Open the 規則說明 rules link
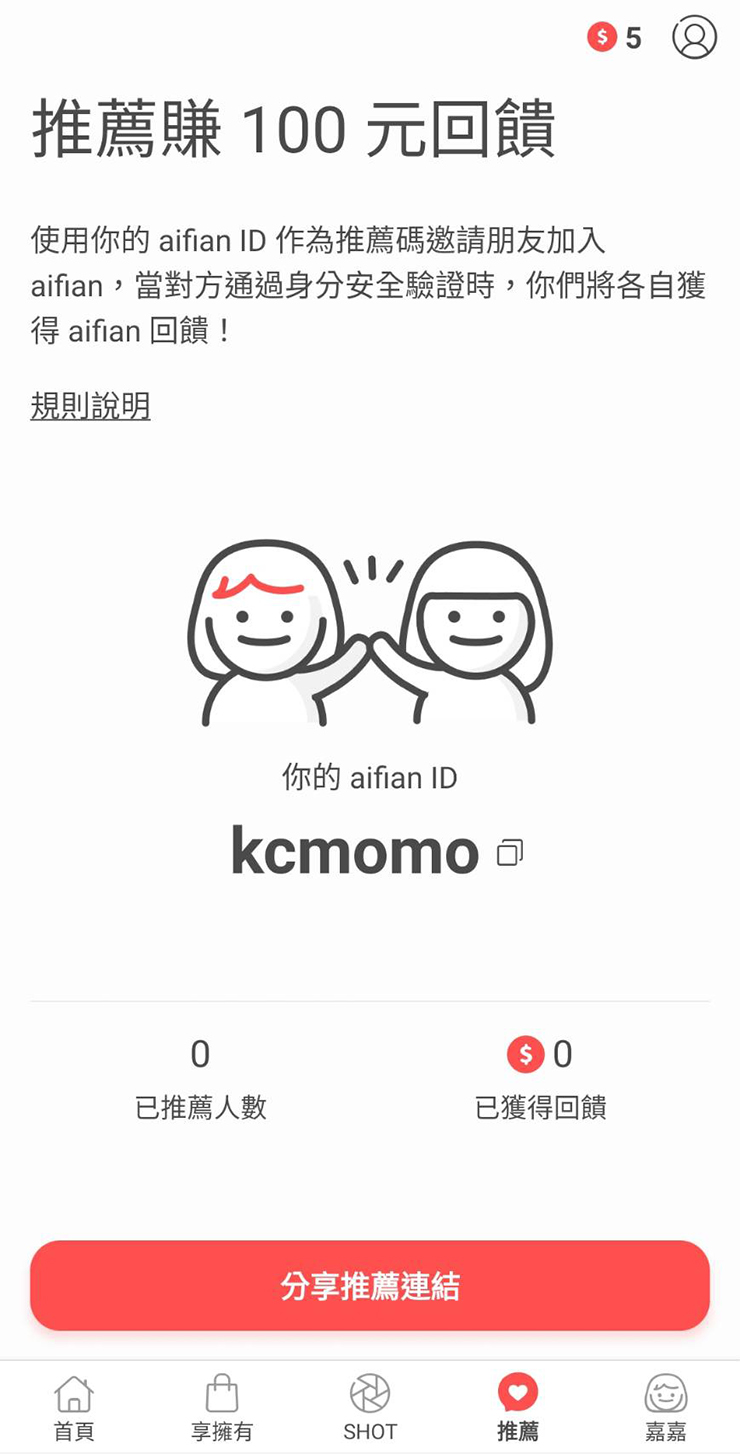740x1455 pixels. tap(90, 406)
